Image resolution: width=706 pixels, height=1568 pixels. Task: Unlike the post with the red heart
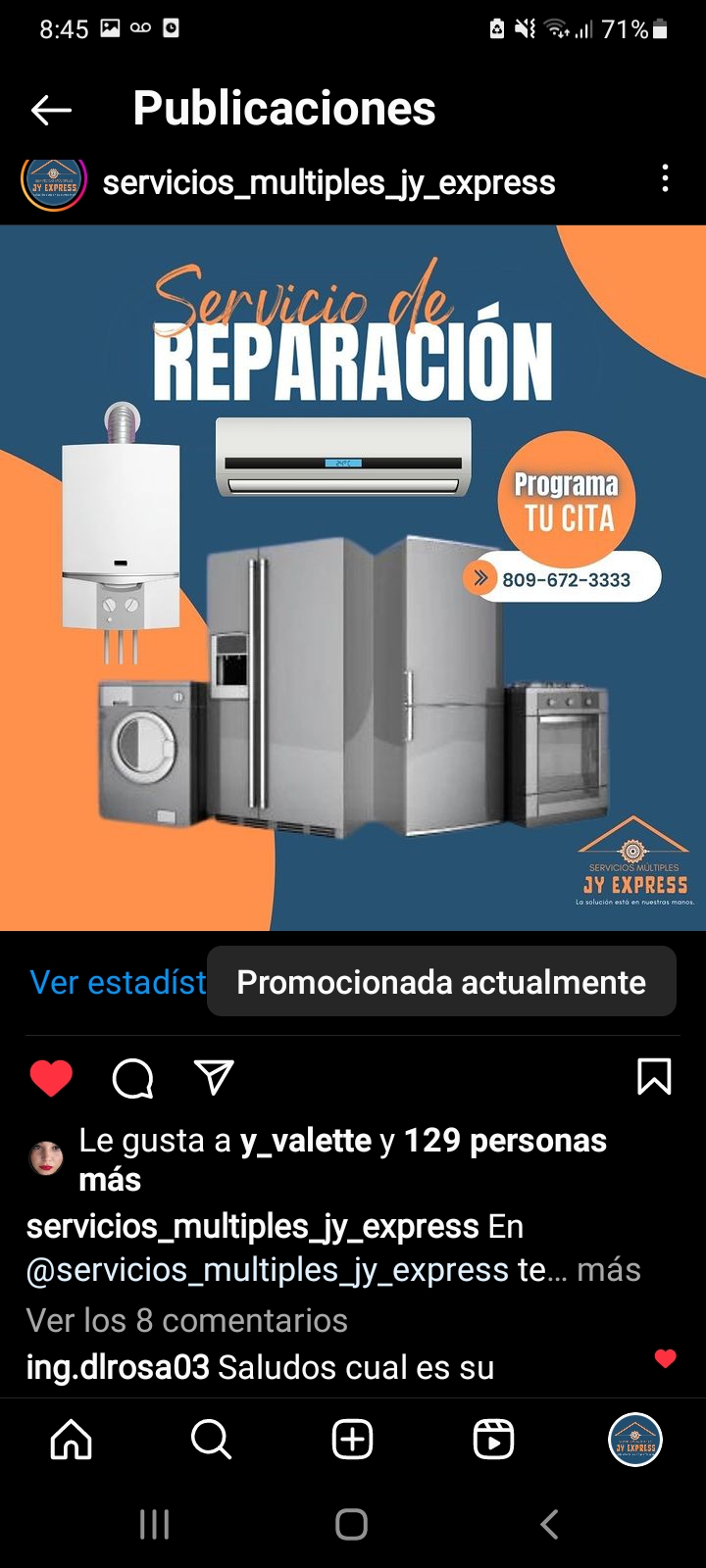point(51,1078)
